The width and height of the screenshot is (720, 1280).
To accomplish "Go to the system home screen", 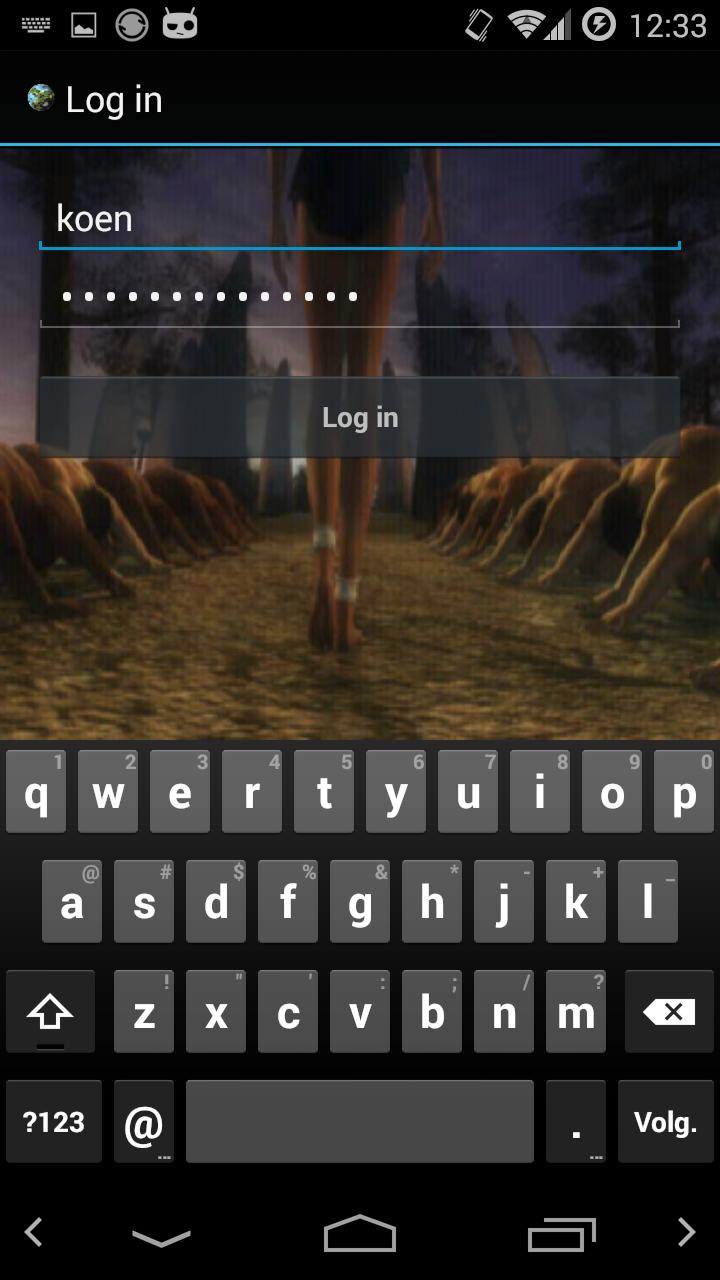I will [359, 1234].
